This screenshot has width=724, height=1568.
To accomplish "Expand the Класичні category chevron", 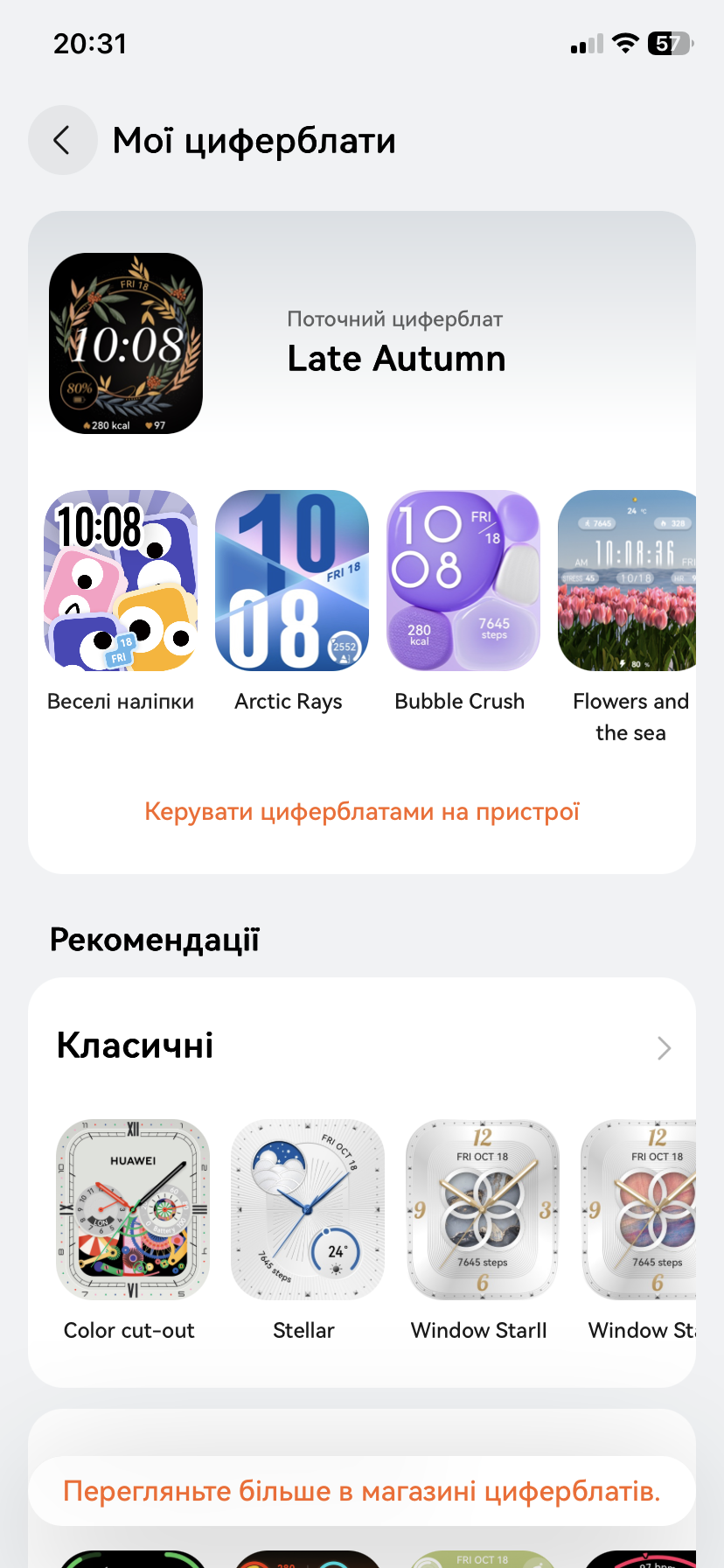I will (664, 1048).
